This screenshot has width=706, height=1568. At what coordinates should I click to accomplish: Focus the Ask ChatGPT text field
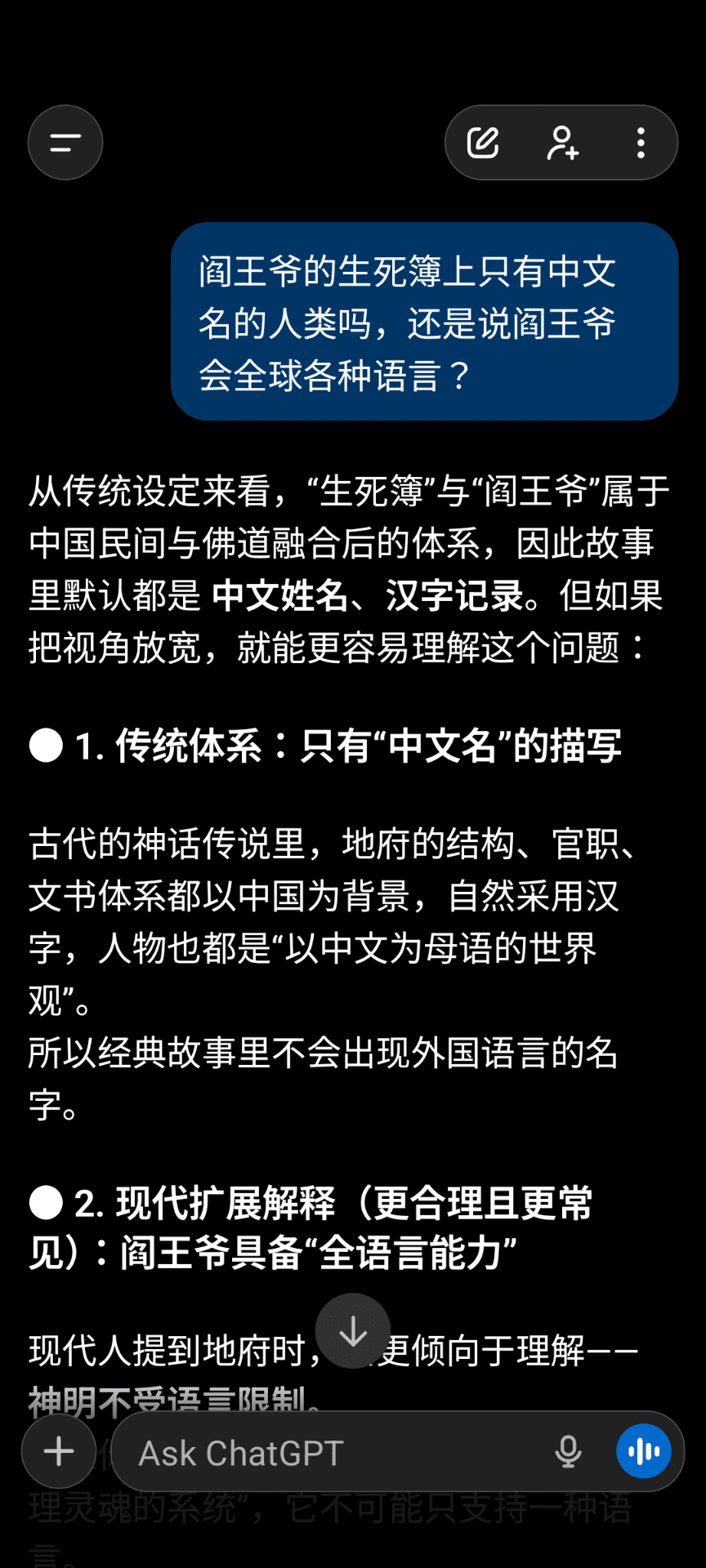(327, 1452)
